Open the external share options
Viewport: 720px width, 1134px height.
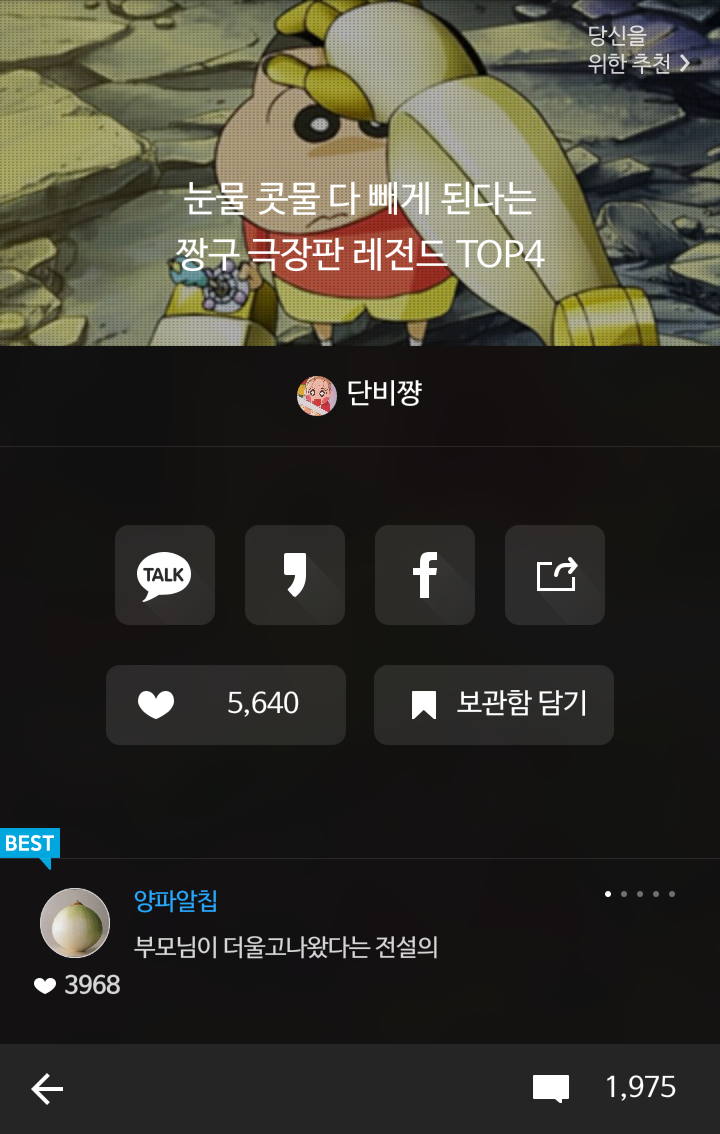click(555, 575)
